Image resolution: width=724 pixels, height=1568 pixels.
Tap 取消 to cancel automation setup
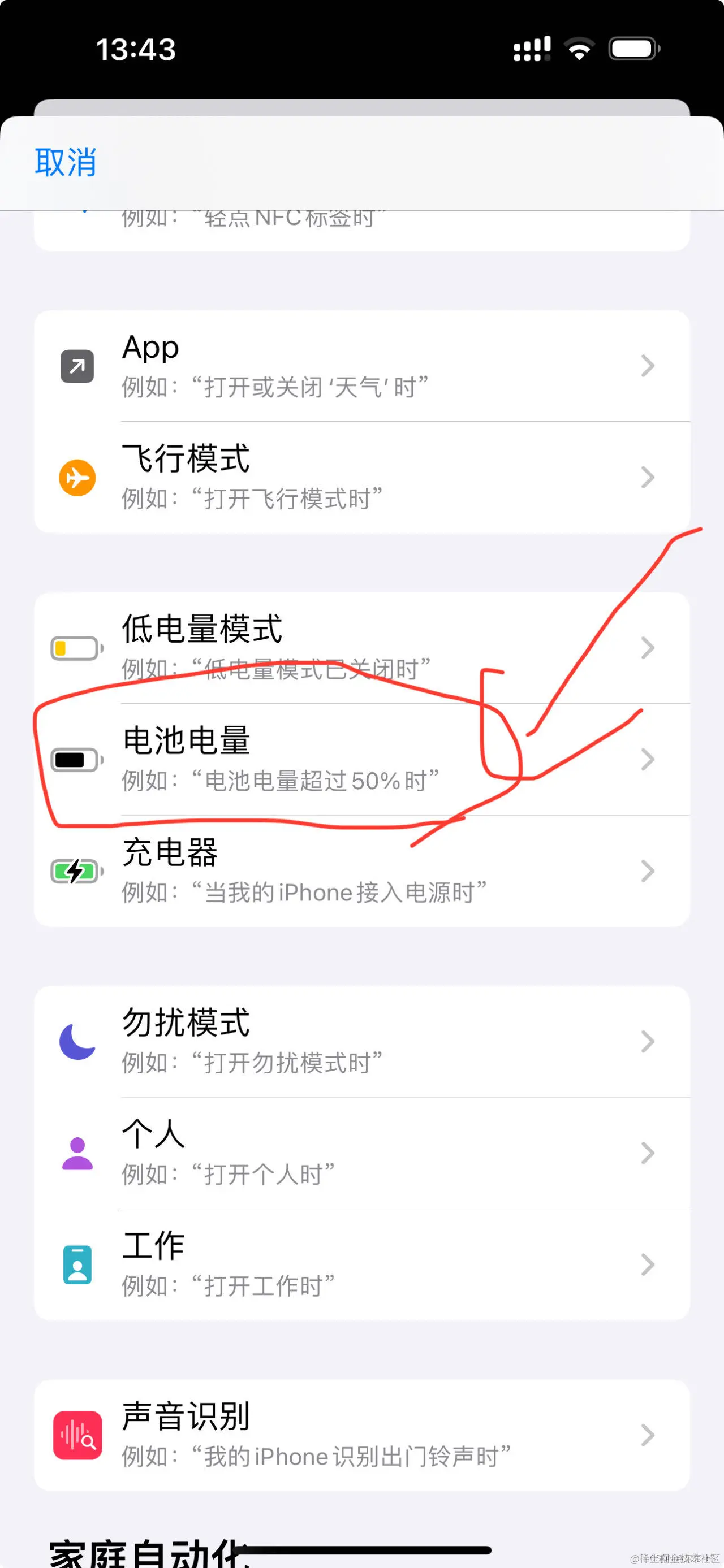(x=65, y=162)
